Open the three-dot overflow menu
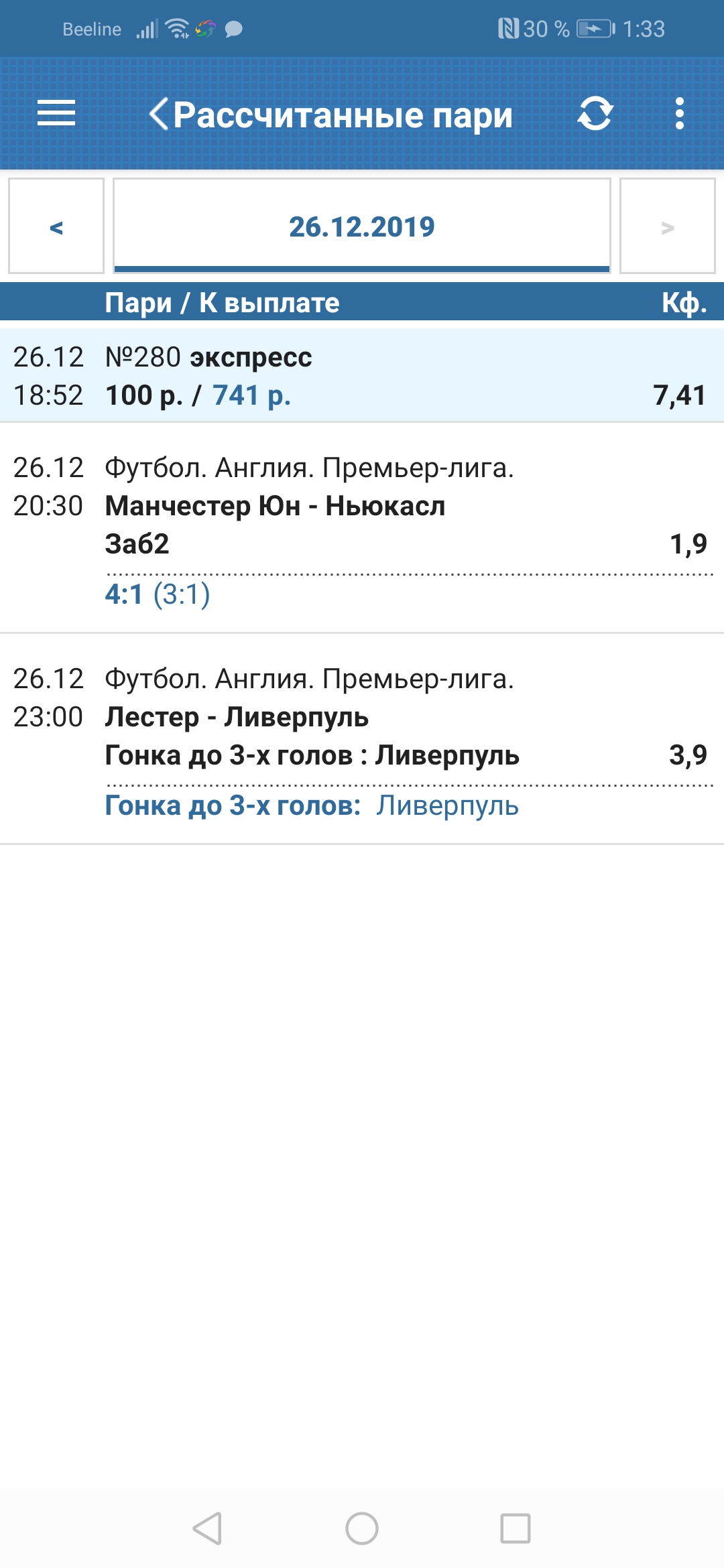The height and width of the screenshot is (1568, 724). [x=680, y=114]
